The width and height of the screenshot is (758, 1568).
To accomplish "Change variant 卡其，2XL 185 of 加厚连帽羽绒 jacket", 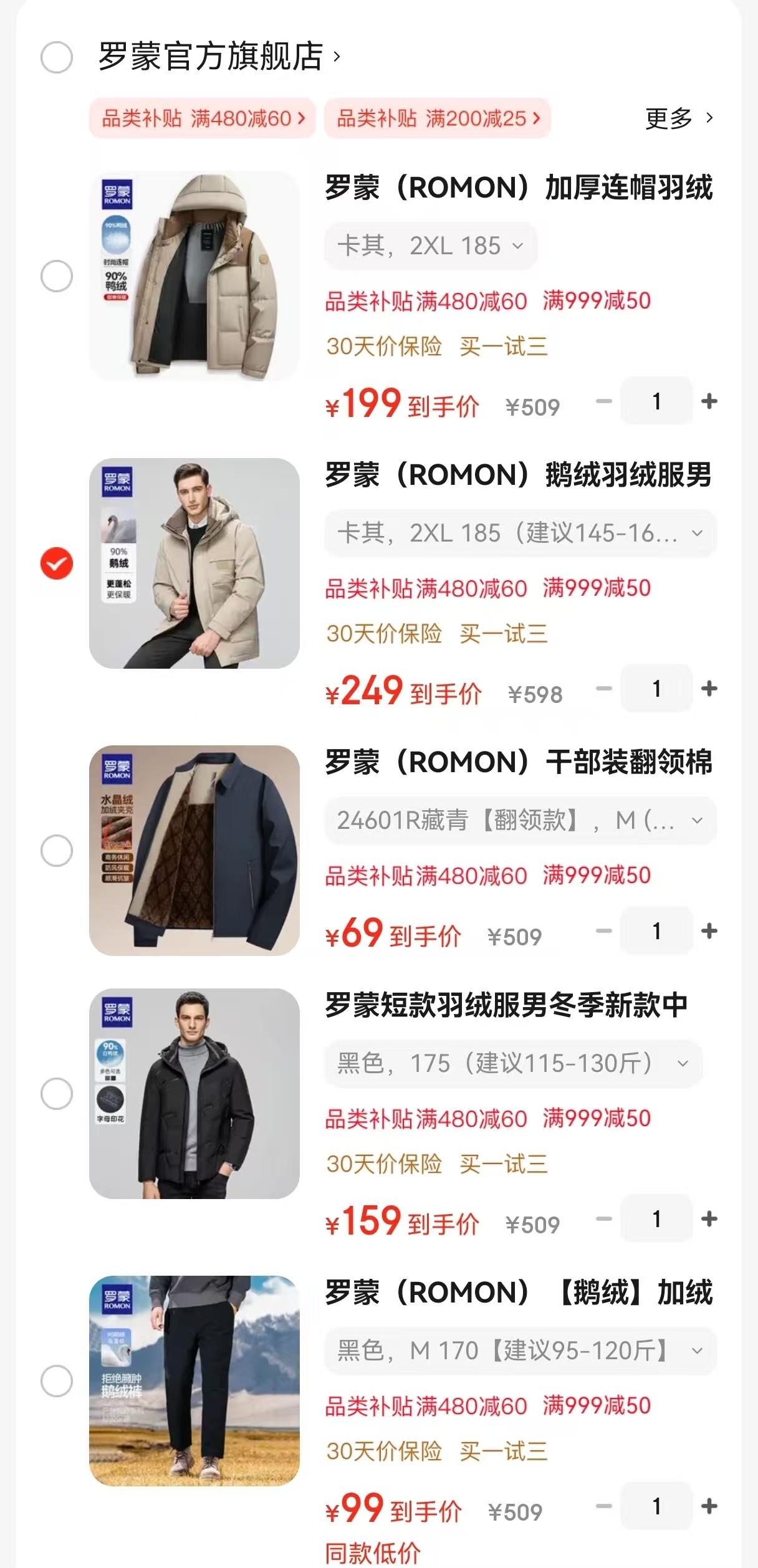I will pyautogui.click(x=430, y=246).
